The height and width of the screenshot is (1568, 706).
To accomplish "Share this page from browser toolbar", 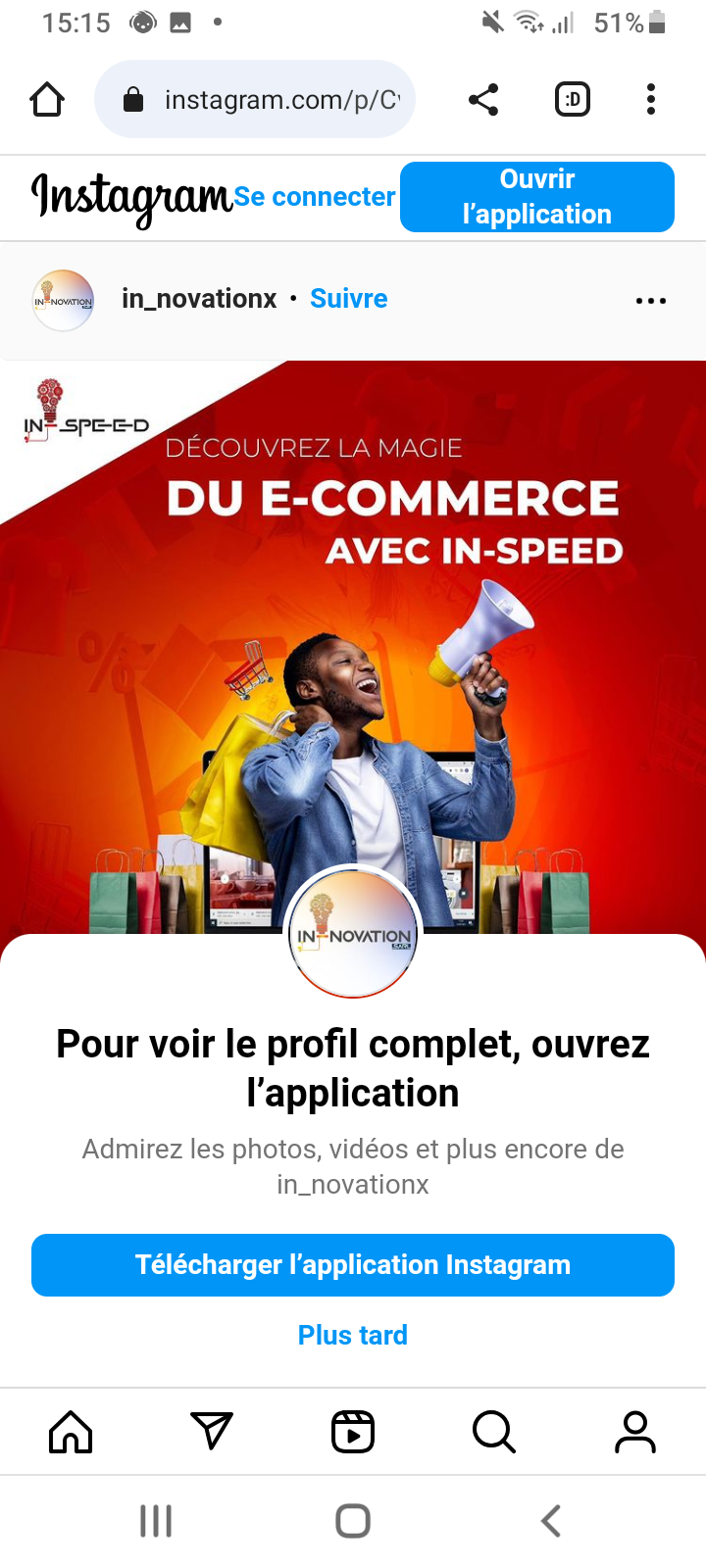I will (483, 99).
